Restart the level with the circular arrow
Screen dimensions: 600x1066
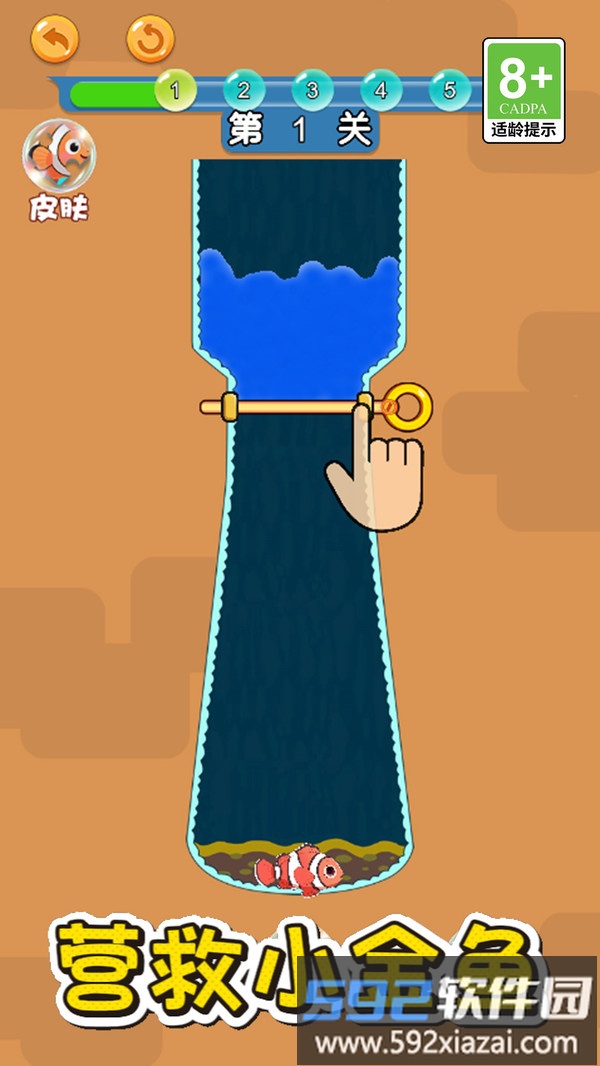(150, 40)
